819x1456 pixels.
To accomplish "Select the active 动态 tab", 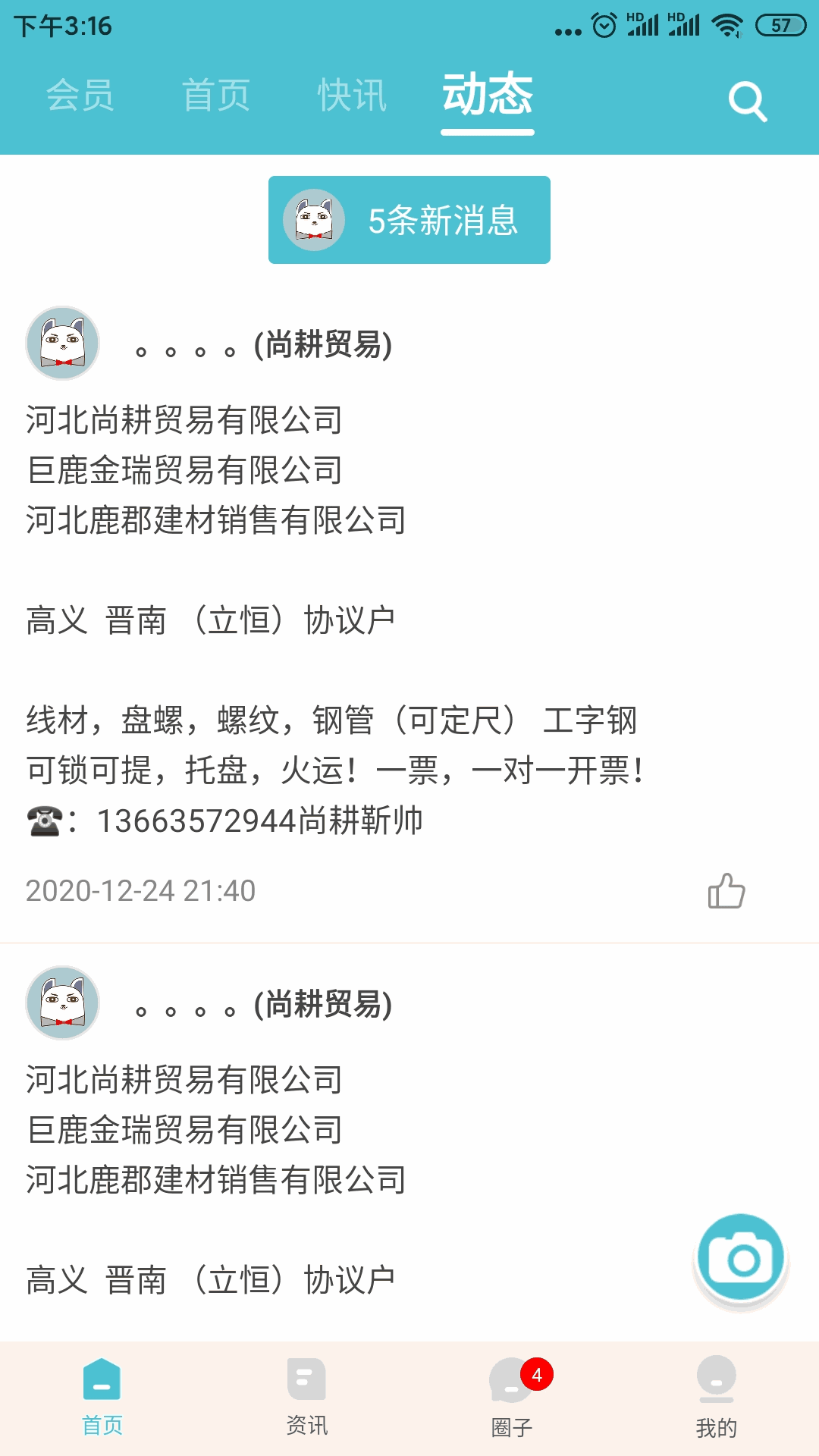I will [x=488, y=95].
